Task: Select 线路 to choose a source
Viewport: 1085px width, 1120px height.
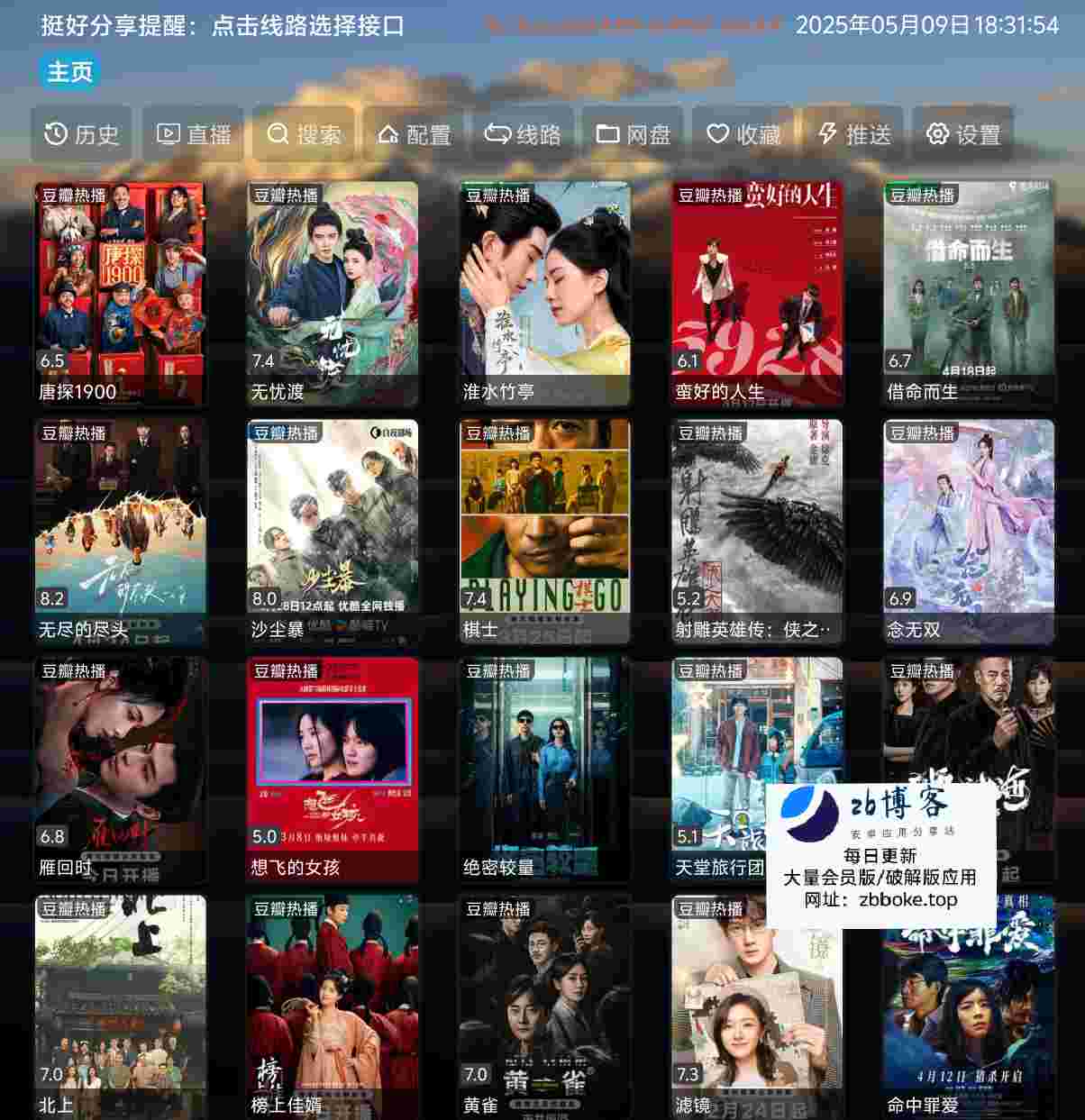Action: pyautogui.click(x=524, y=134)
